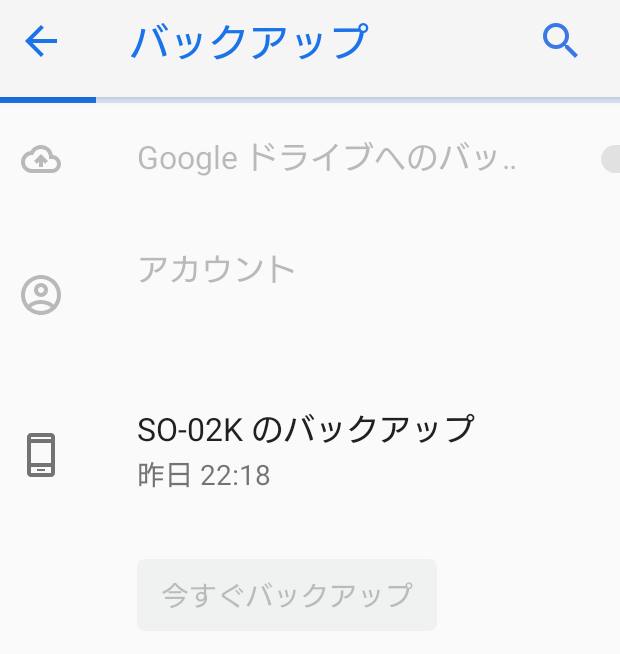Screen dimensions: 620x654
Task: Open search in backup settings
Action: coord(560,41)
